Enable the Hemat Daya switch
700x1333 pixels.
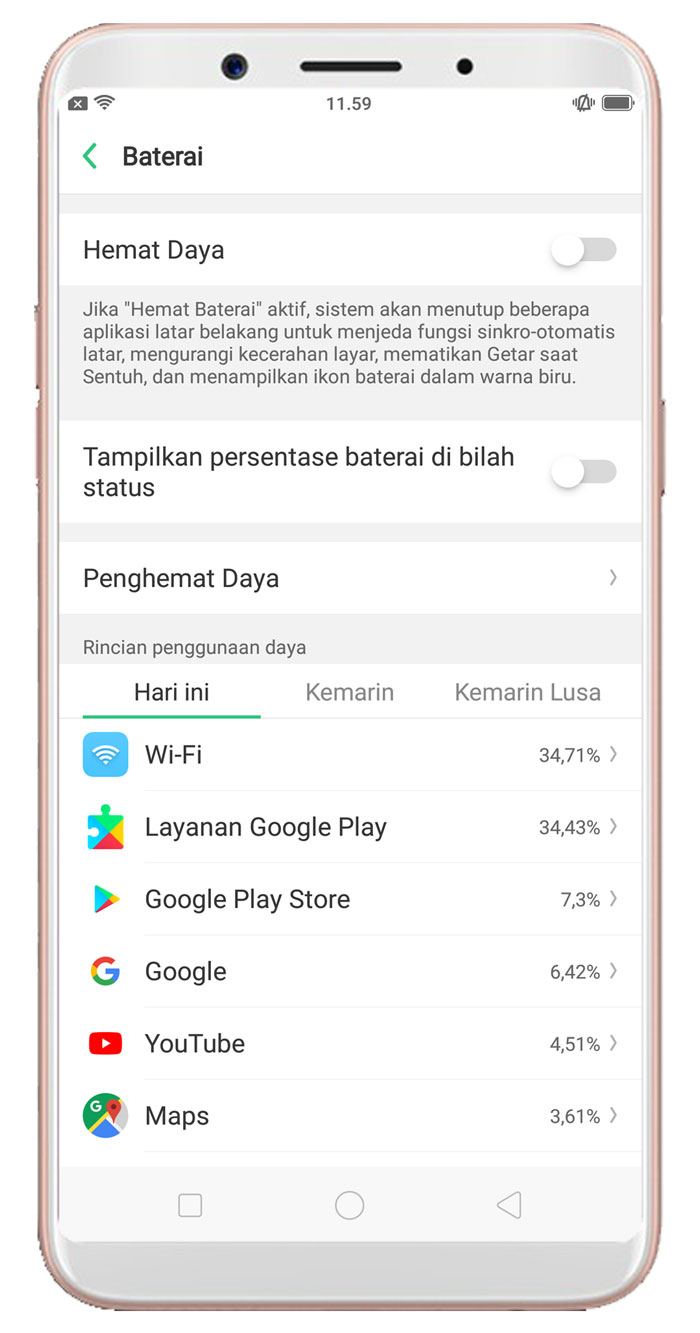(x=585, y=250)
